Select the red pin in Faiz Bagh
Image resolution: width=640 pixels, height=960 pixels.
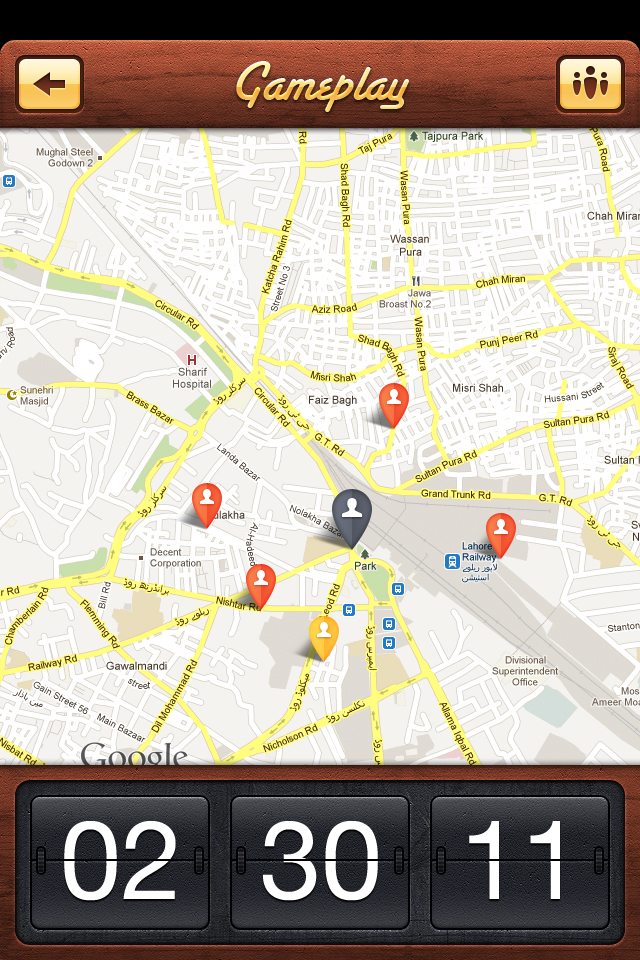pyautogui.click(x=394, y=402)
